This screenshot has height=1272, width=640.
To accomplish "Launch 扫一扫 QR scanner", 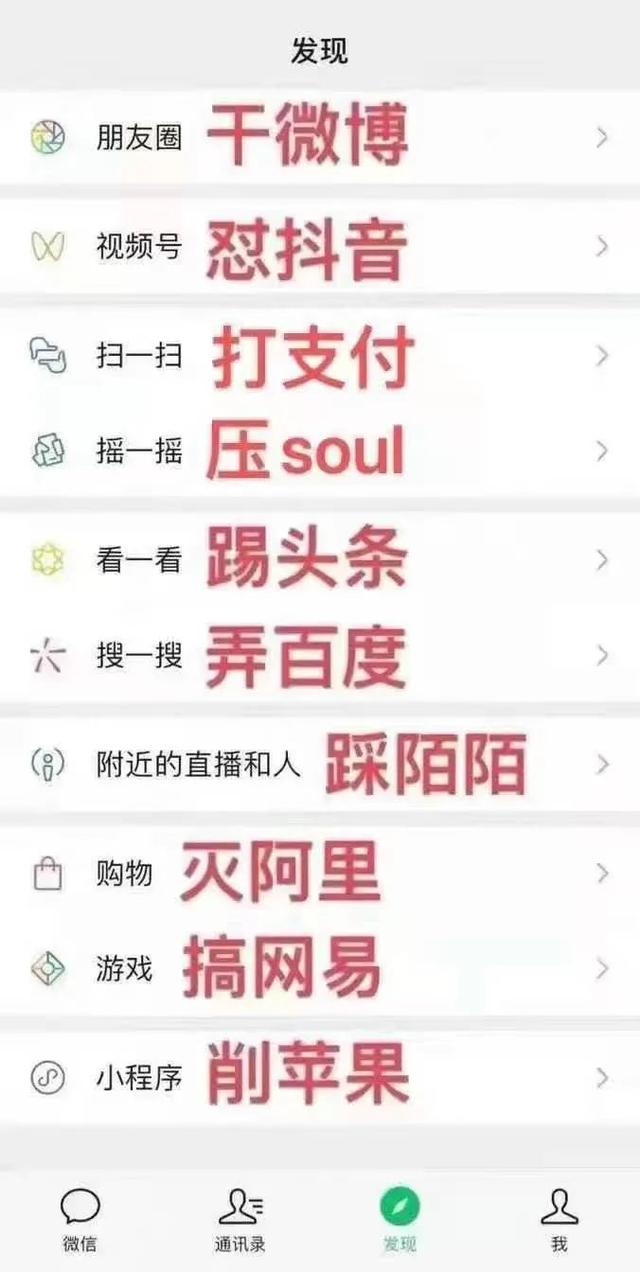I will 140,356.
